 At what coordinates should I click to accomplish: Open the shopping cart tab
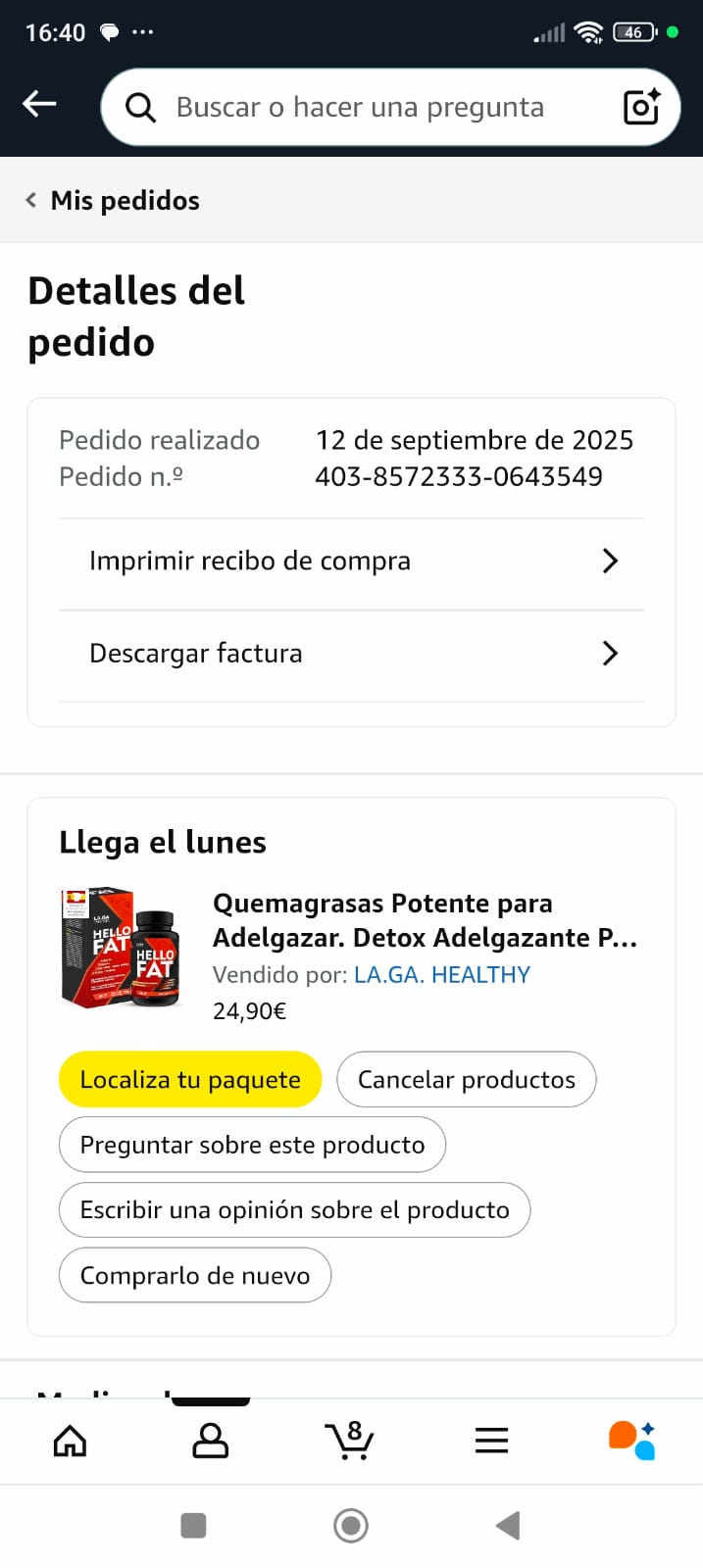[350, 1440]
